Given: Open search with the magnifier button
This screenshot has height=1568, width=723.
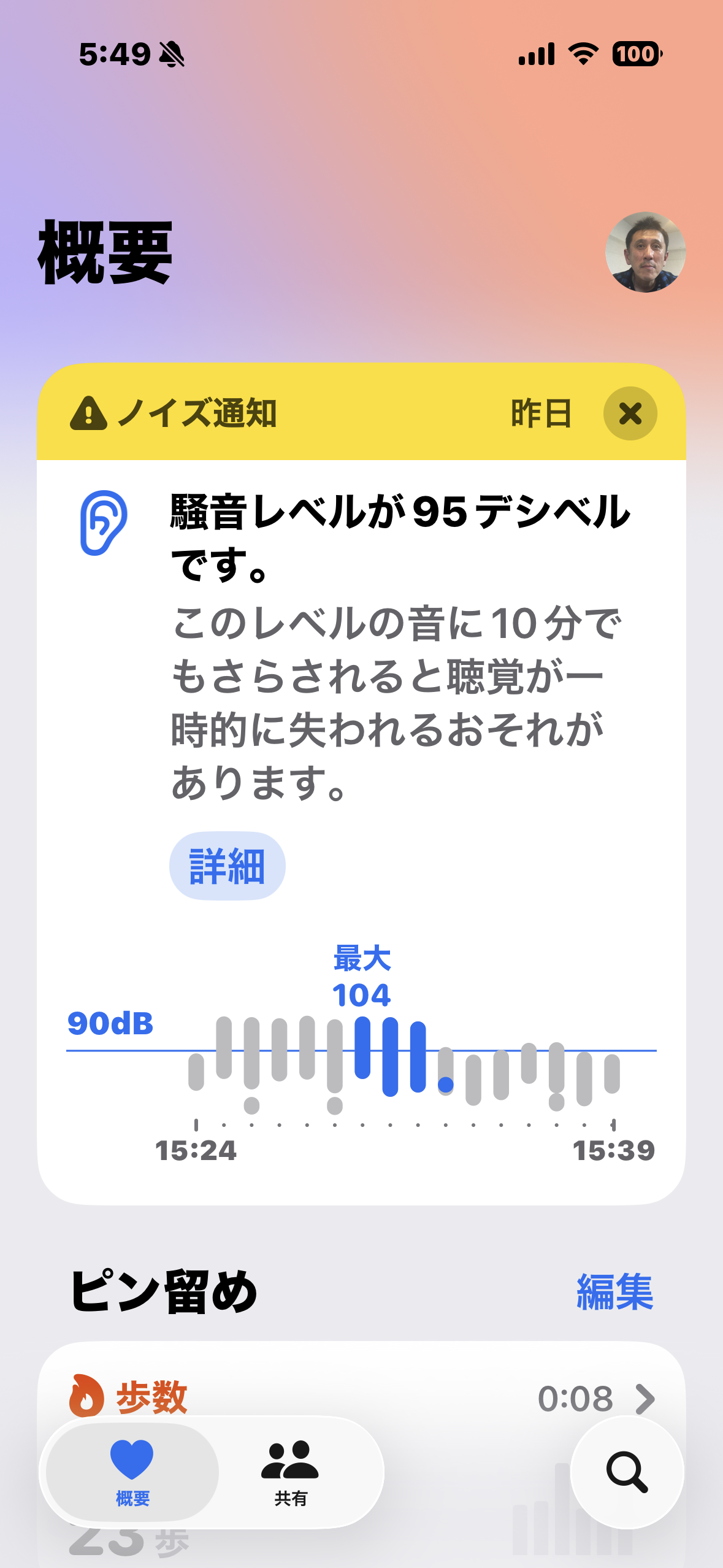Looking at the screenshot, I should 627,1472.
